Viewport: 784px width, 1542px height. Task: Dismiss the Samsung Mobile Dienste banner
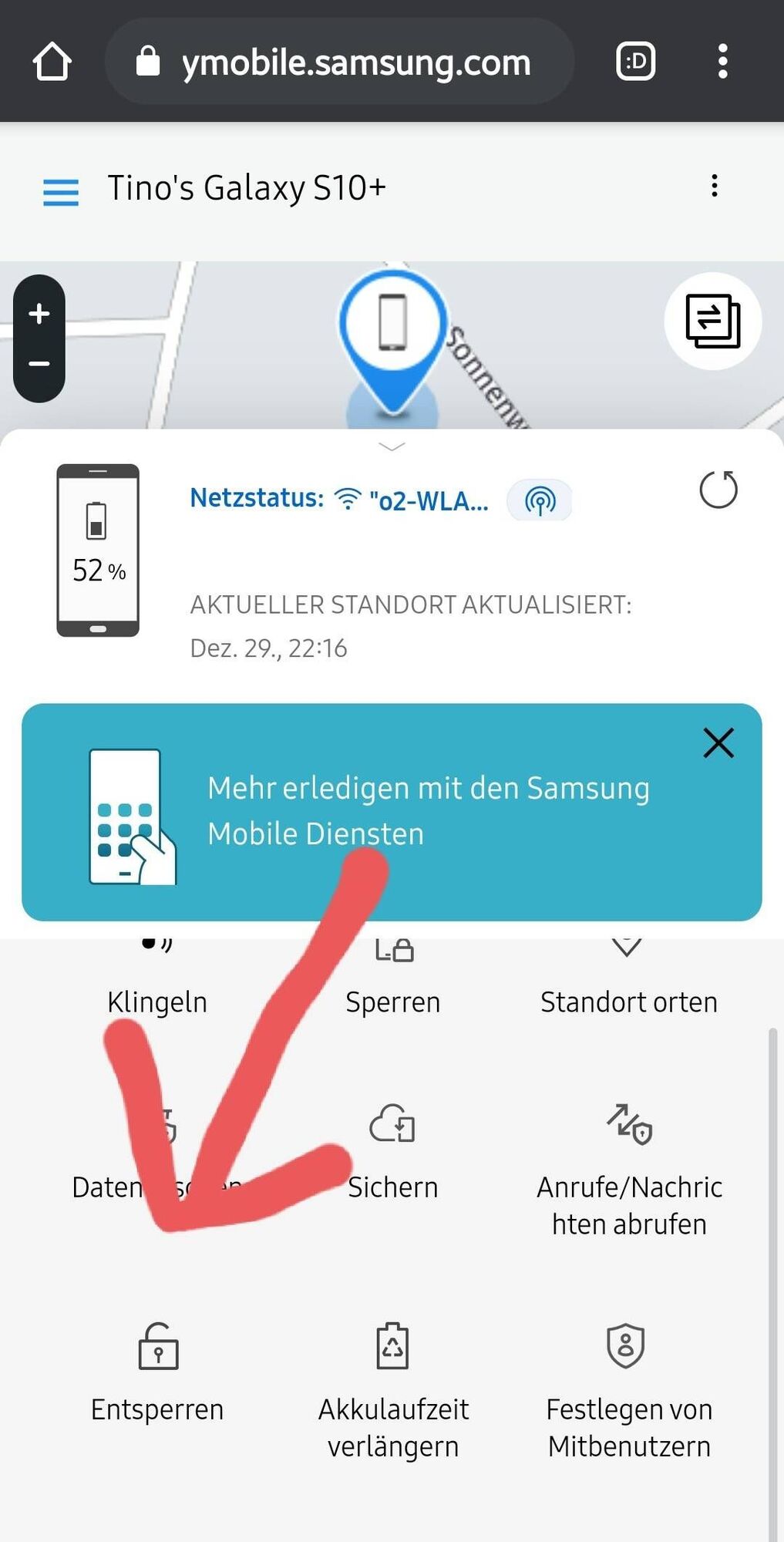718,743
